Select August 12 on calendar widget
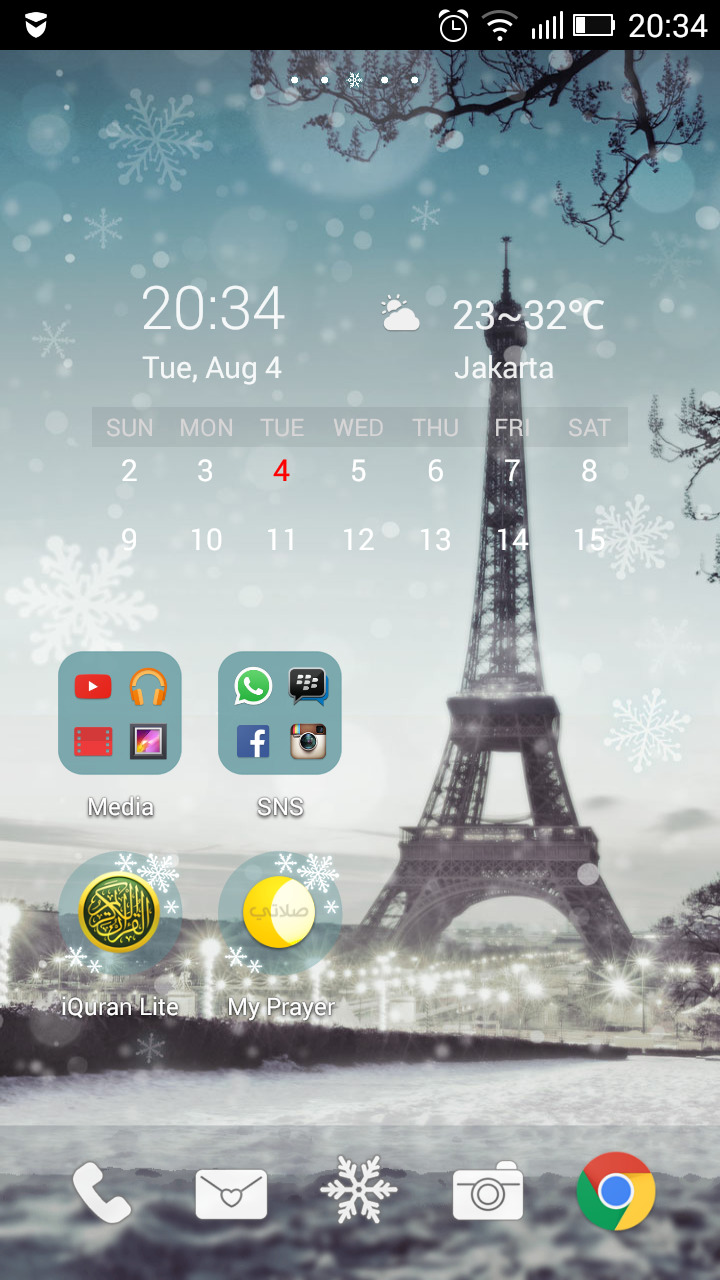 click(x=358, y=540)
